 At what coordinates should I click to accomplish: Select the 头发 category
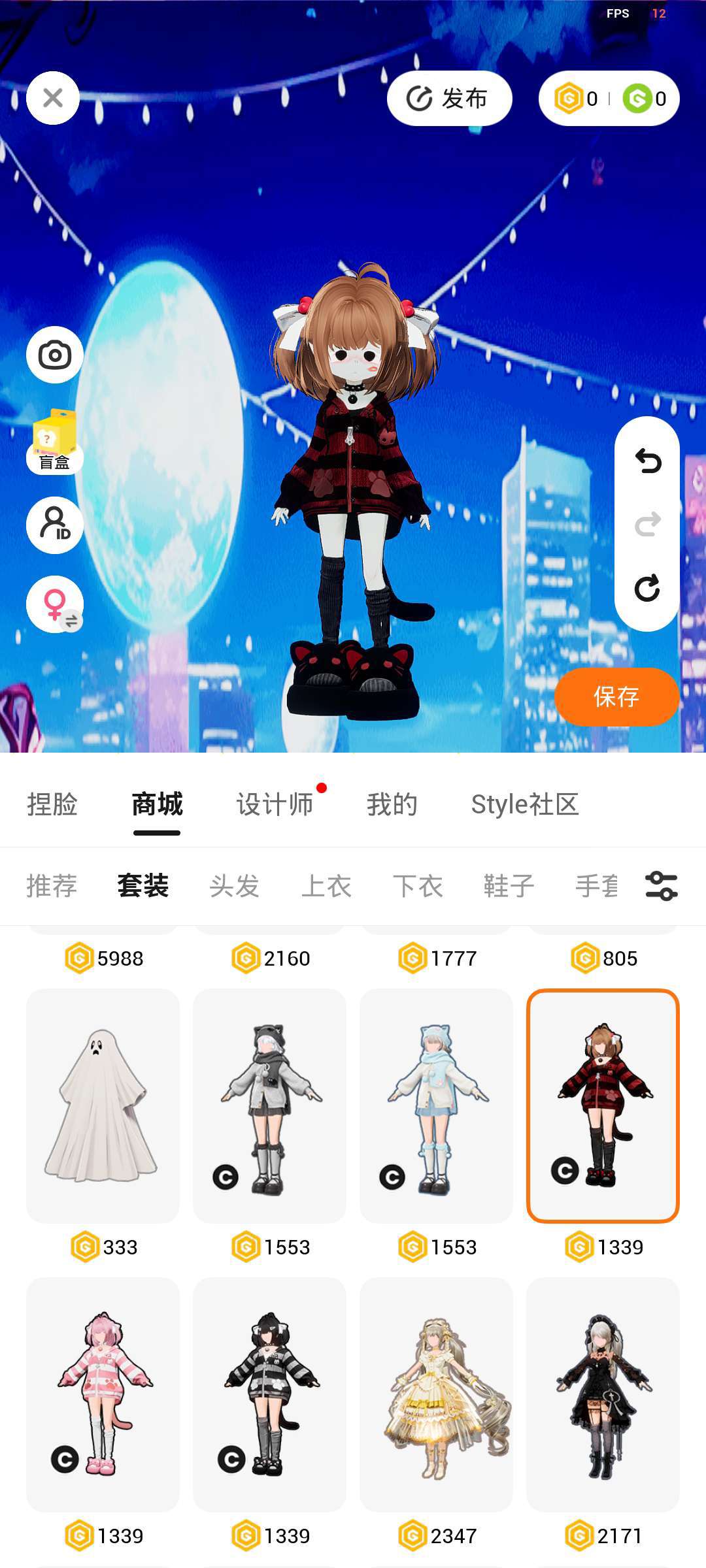tap(235, 886)
